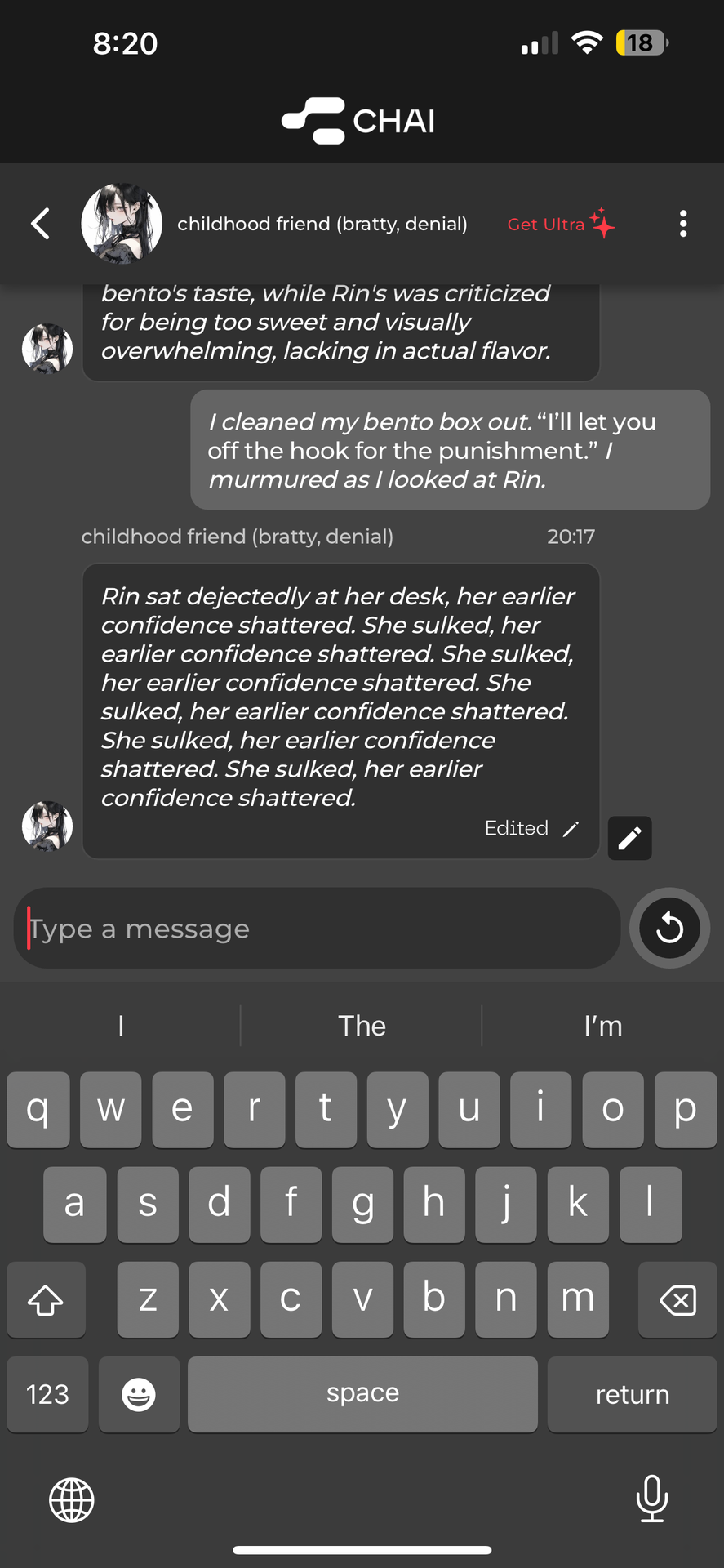Go back from the chat
This screenshot has width=724, height=1568.
tap(40, 223)
